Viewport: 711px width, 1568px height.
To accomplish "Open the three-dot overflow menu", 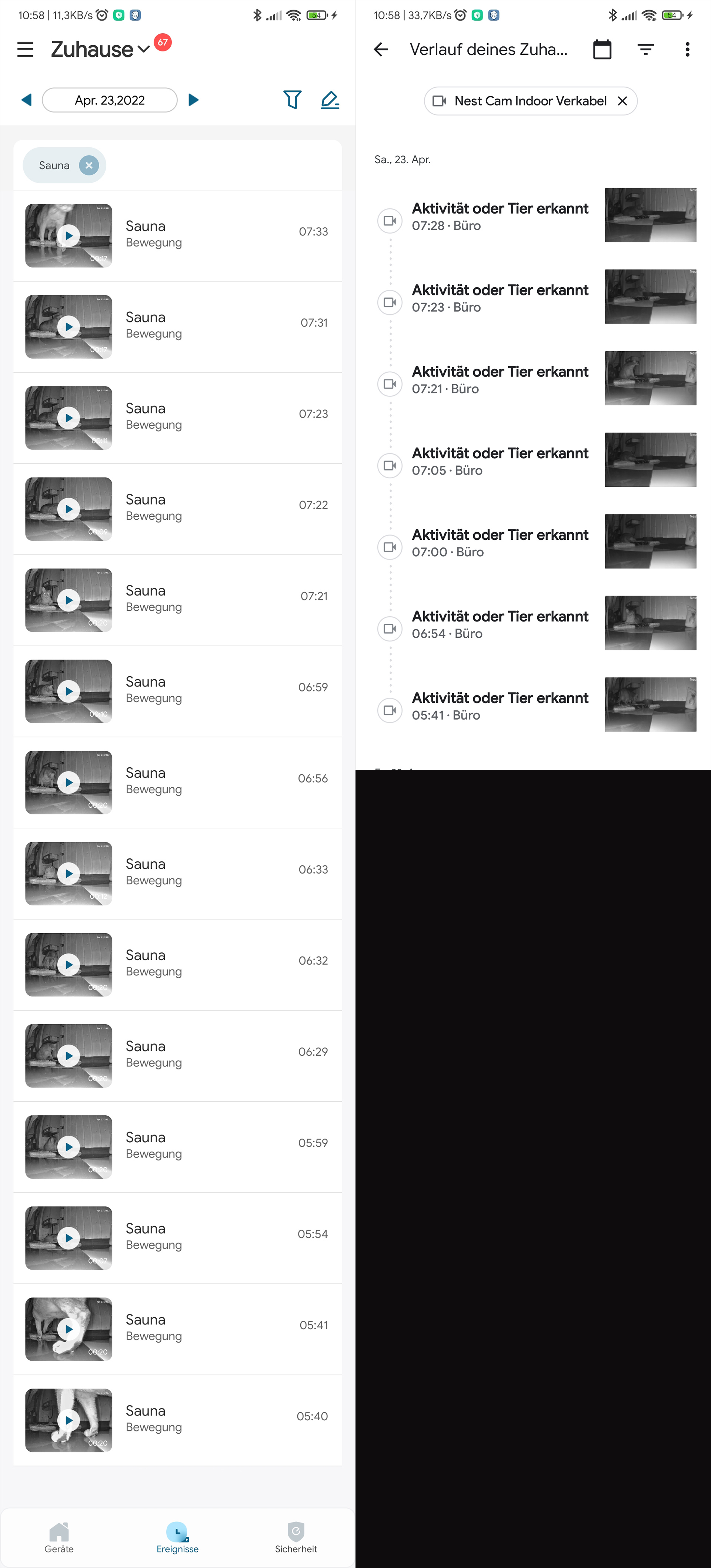I will pyautogui.click(x=687, y=49).
